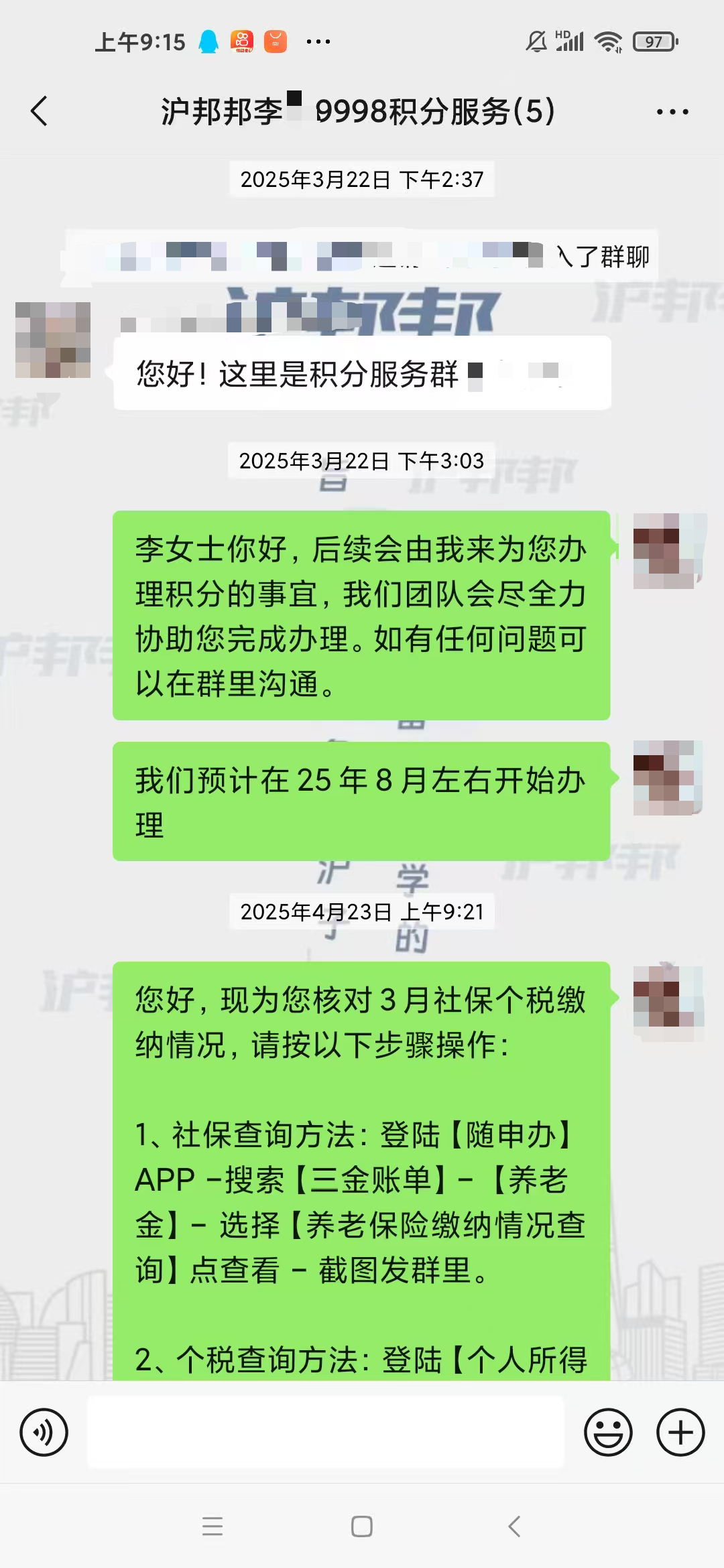The width and height of the screenshot is (724, 1568).
Task: Open avatar of the group welcome sender
Action: (53, 340)
